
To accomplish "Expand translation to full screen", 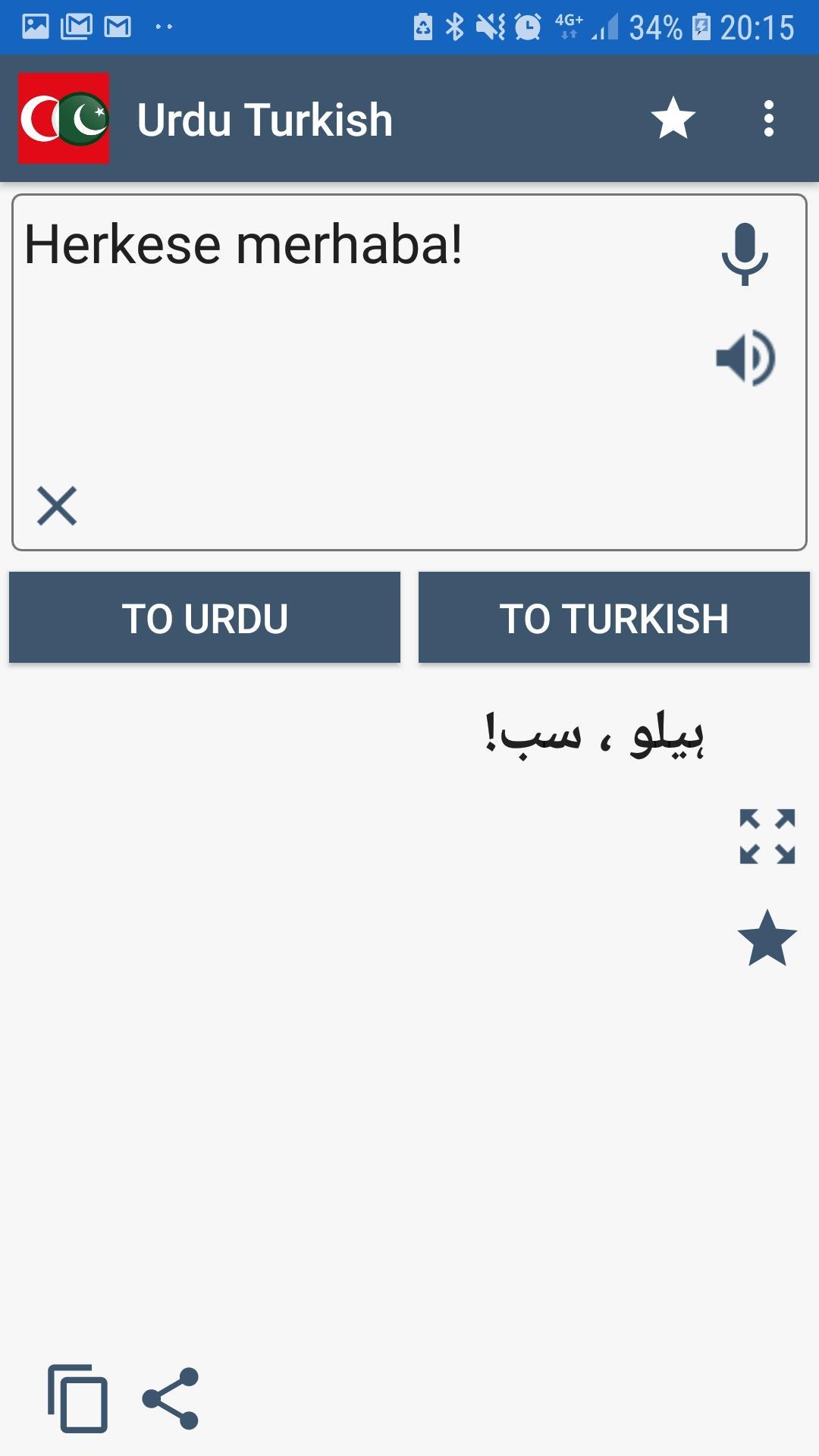I will 767,836.
